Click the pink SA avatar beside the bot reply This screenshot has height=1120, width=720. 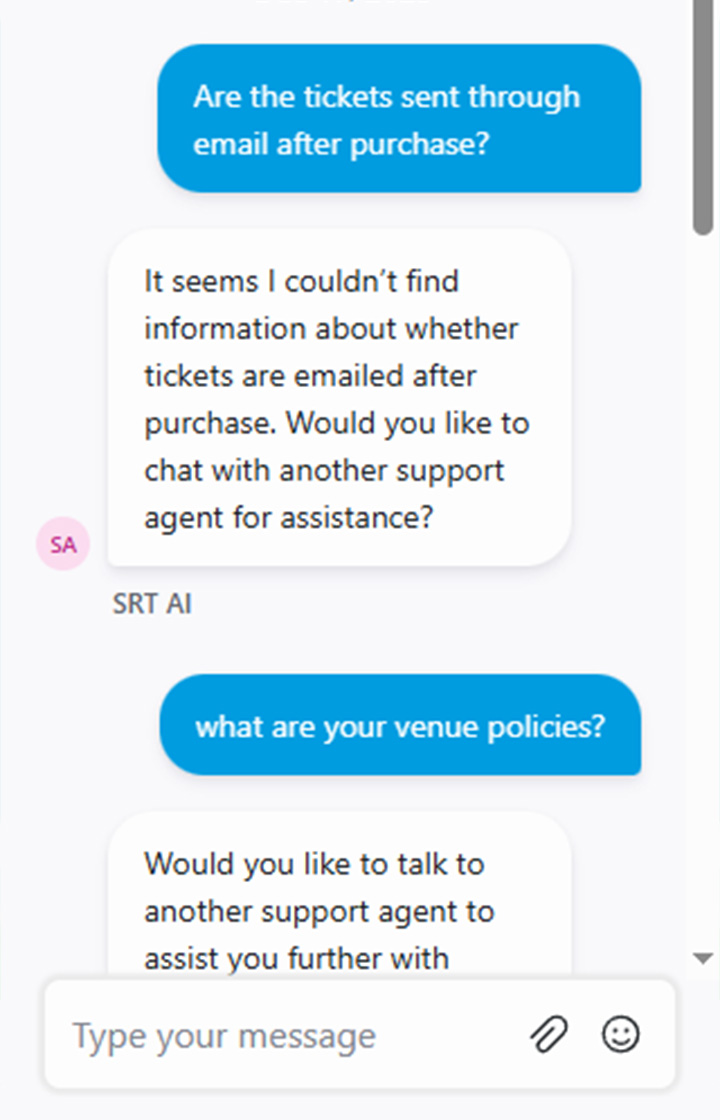(x=62, y=544)
